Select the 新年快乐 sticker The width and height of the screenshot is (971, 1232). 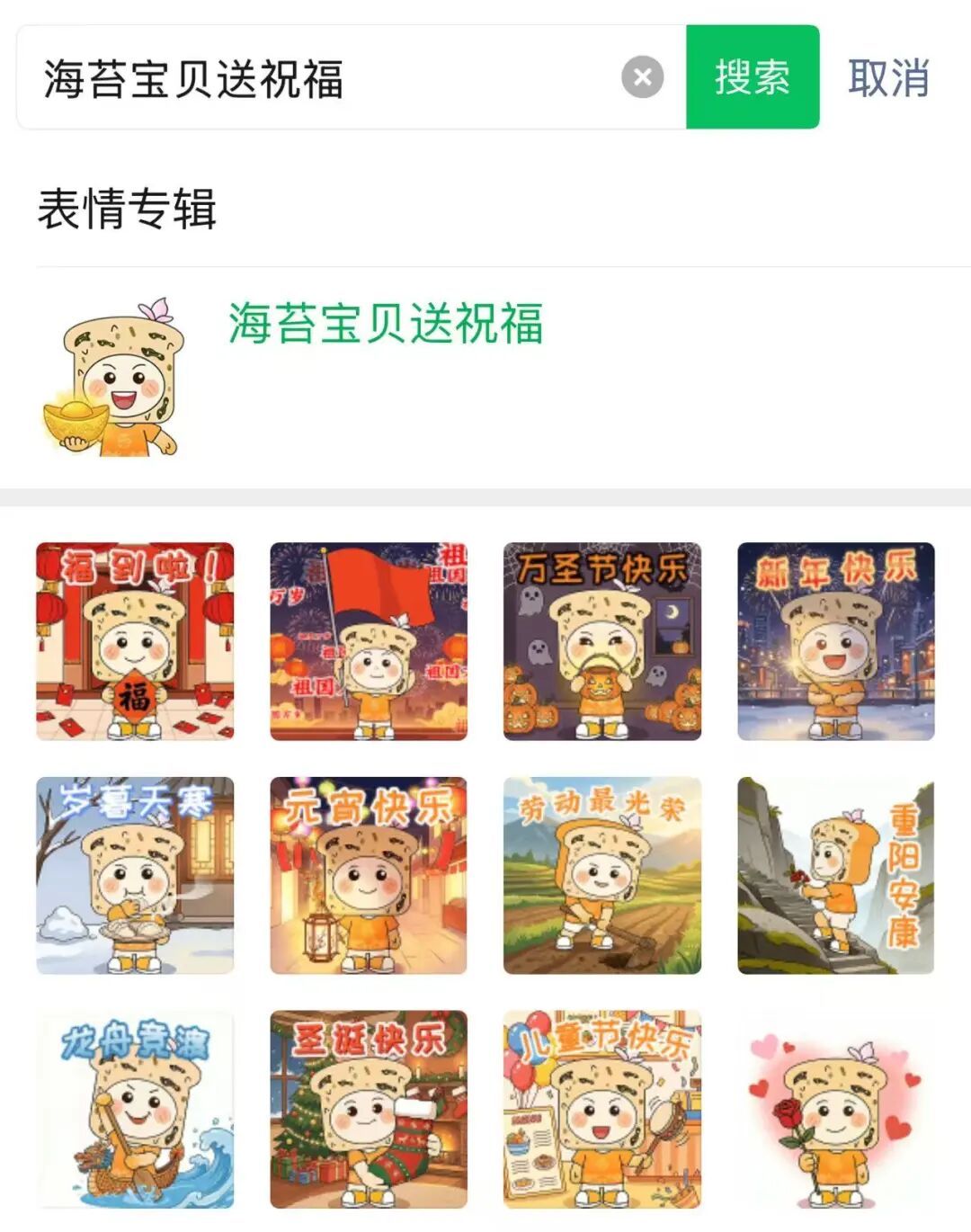(x=836, y=641)
